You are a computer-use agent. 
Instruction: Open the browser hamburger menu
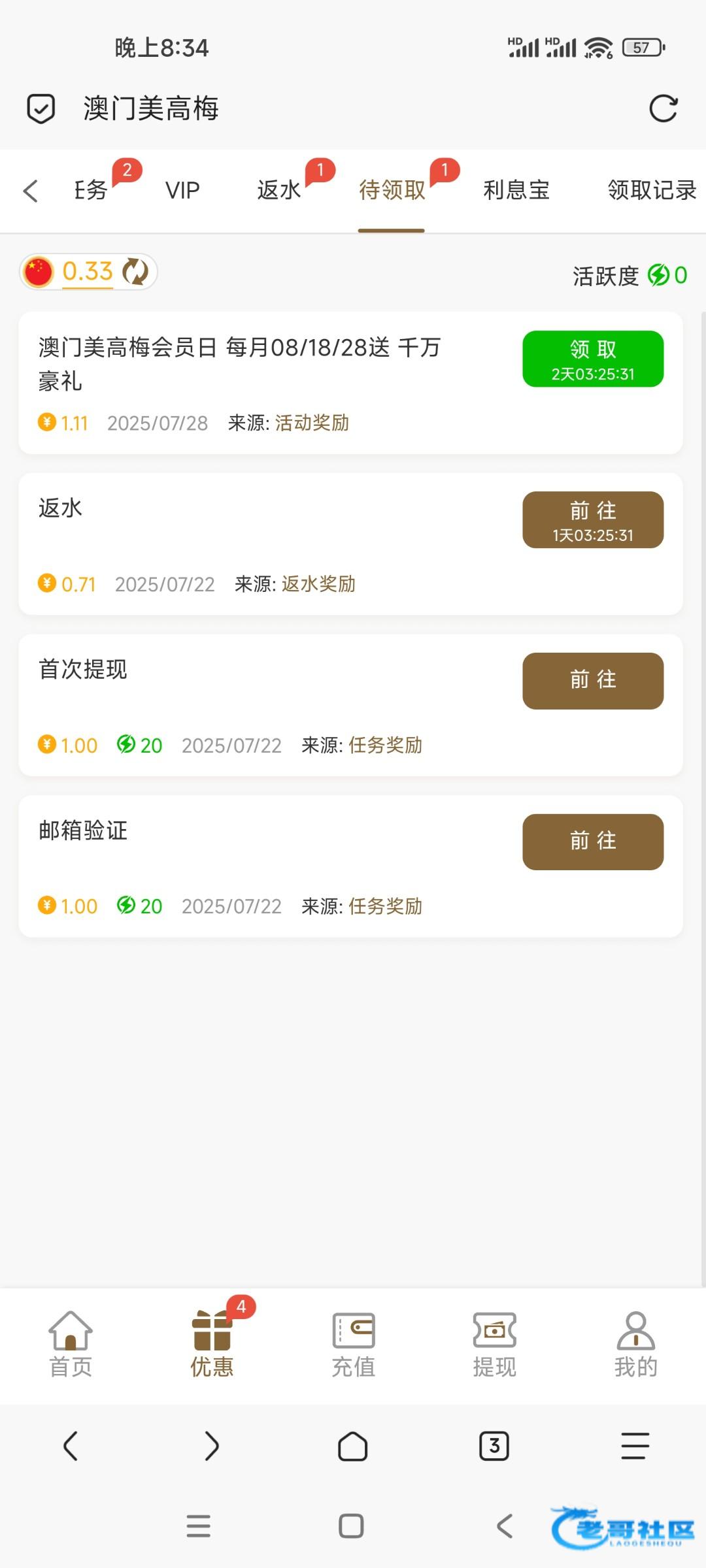(x=635, y=1446)
